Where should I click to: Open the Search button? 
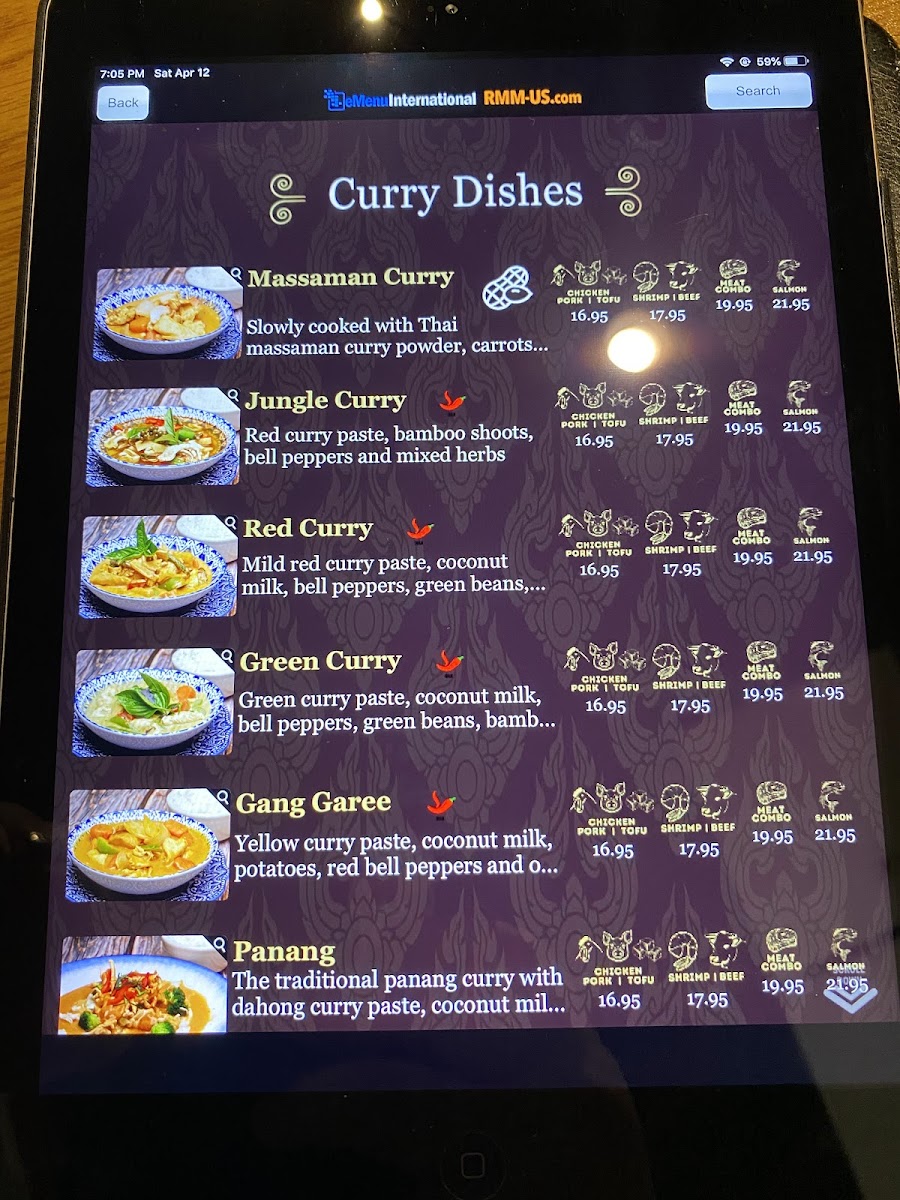(x=758, y=91)
